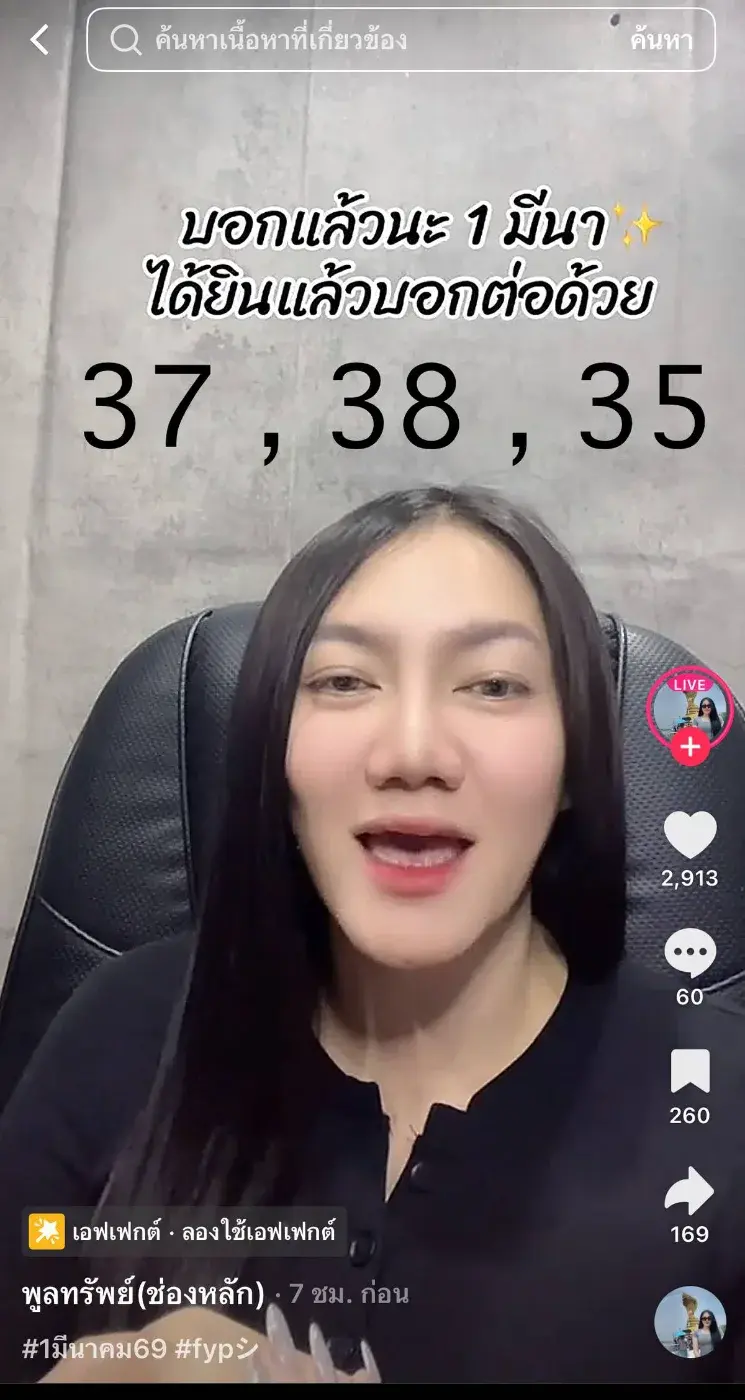Try the เอฟเฟกต์ effect chip

pyautogui.click(x=184, y=1231)
